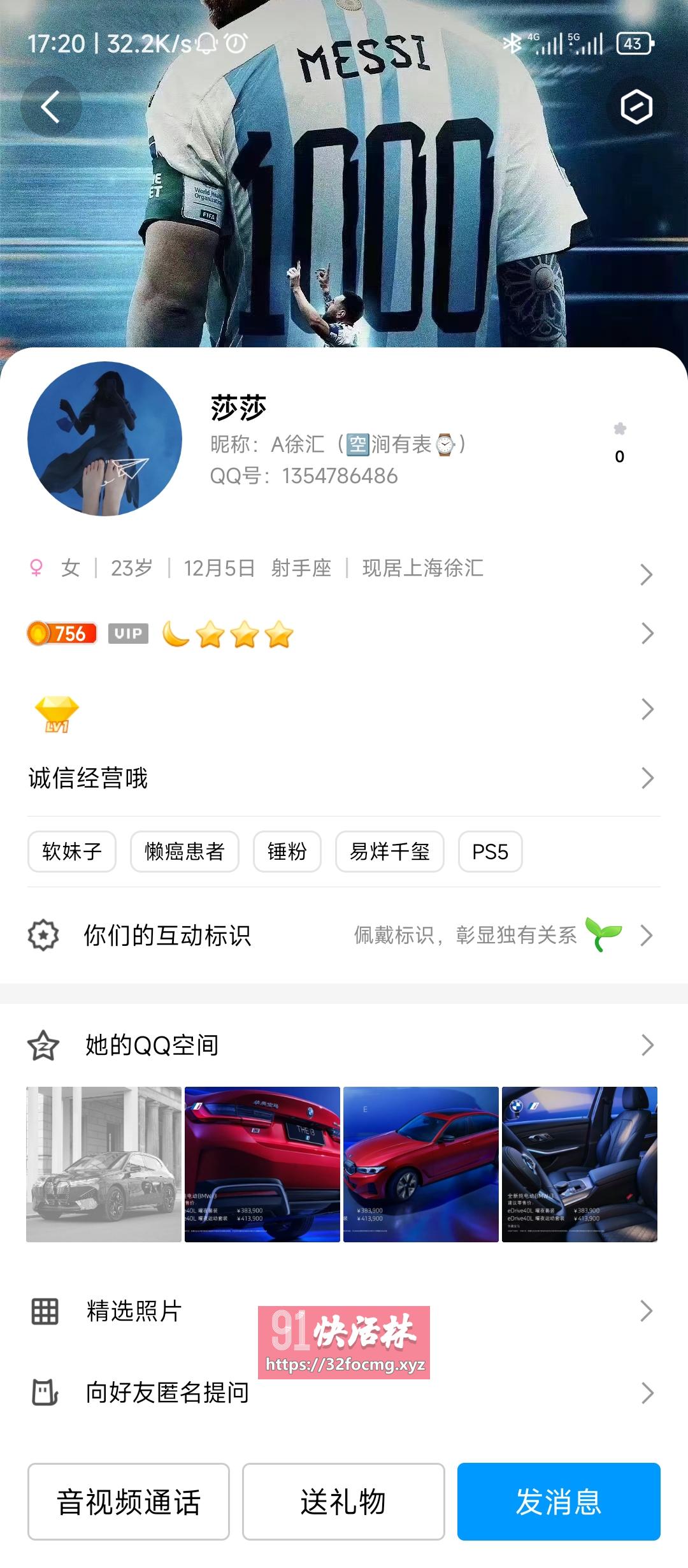The height and width of the screenshot is (1568, 688).
Task: Tap the VIP badge icon
Action: point(127,633)
